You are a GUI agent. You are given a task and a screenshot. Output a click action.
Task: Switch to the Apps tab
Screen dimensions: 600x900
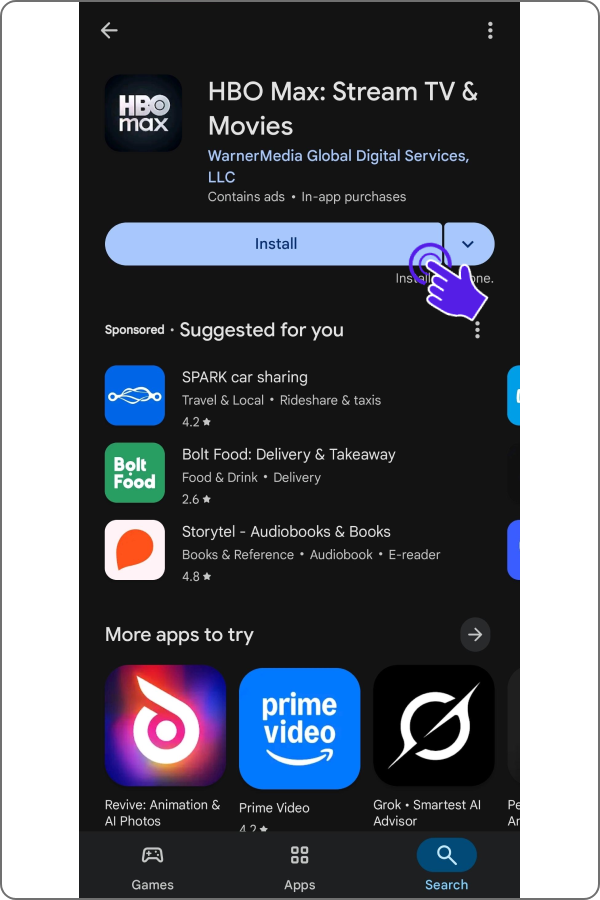coord(299,866)
